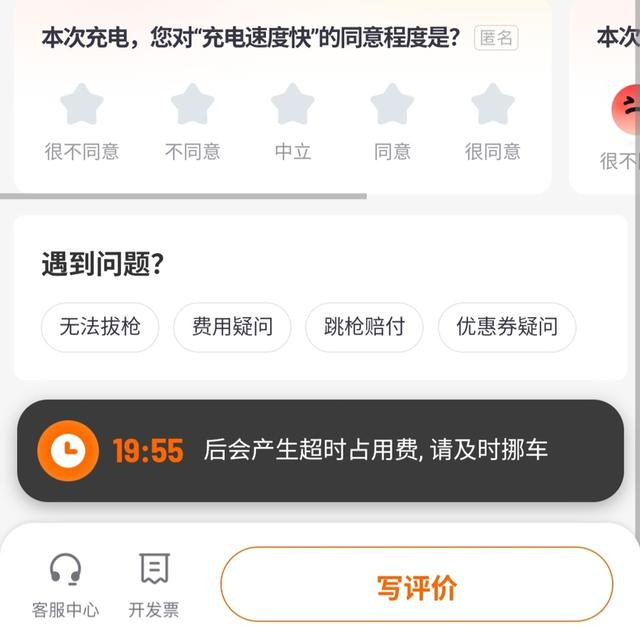Tap 开发票 to issue an invoice
Image resolution: width=640 pixels, height=627 pixels.
(x=154, y=586)
